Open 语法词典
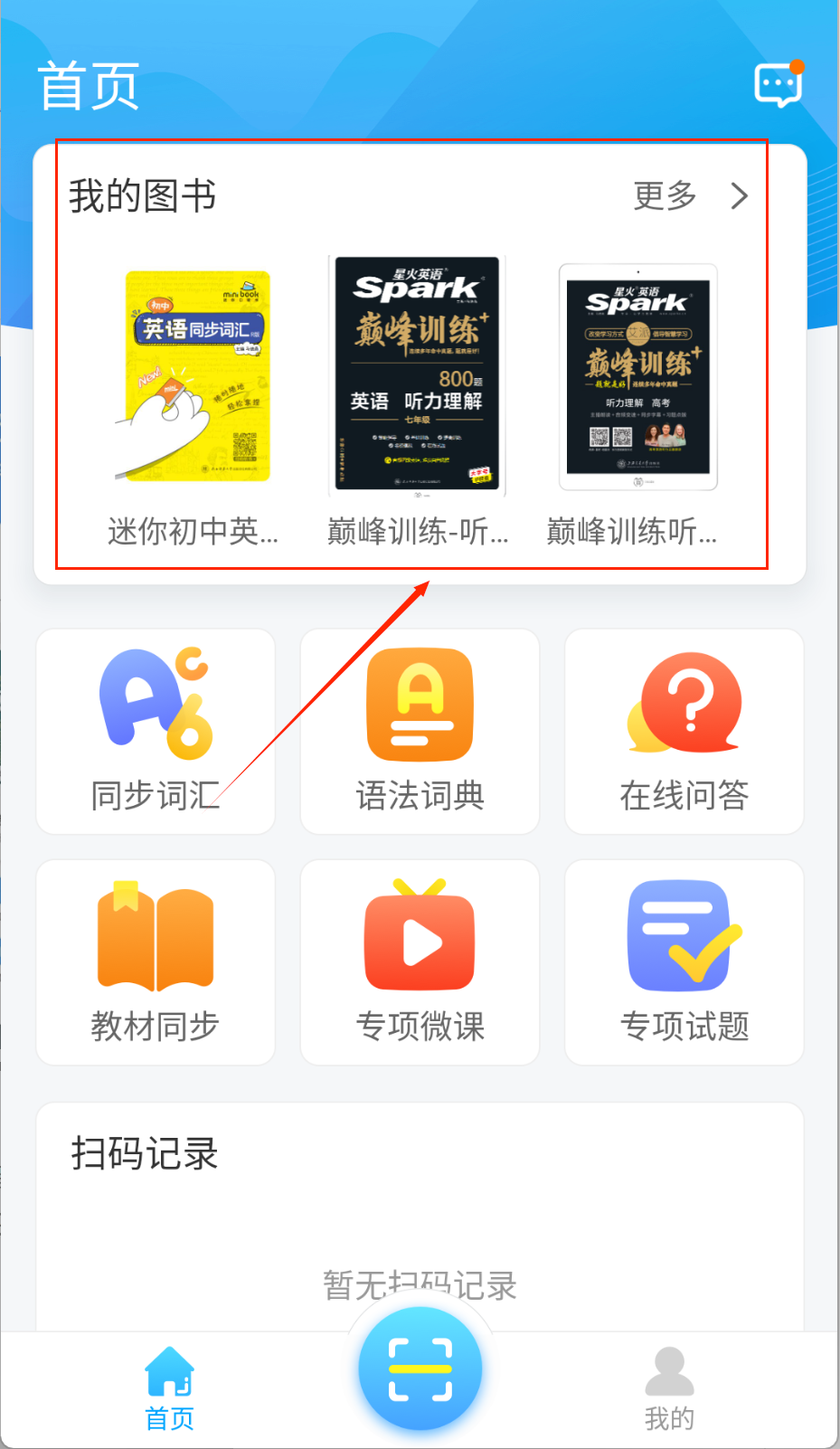 pos(420,731)
